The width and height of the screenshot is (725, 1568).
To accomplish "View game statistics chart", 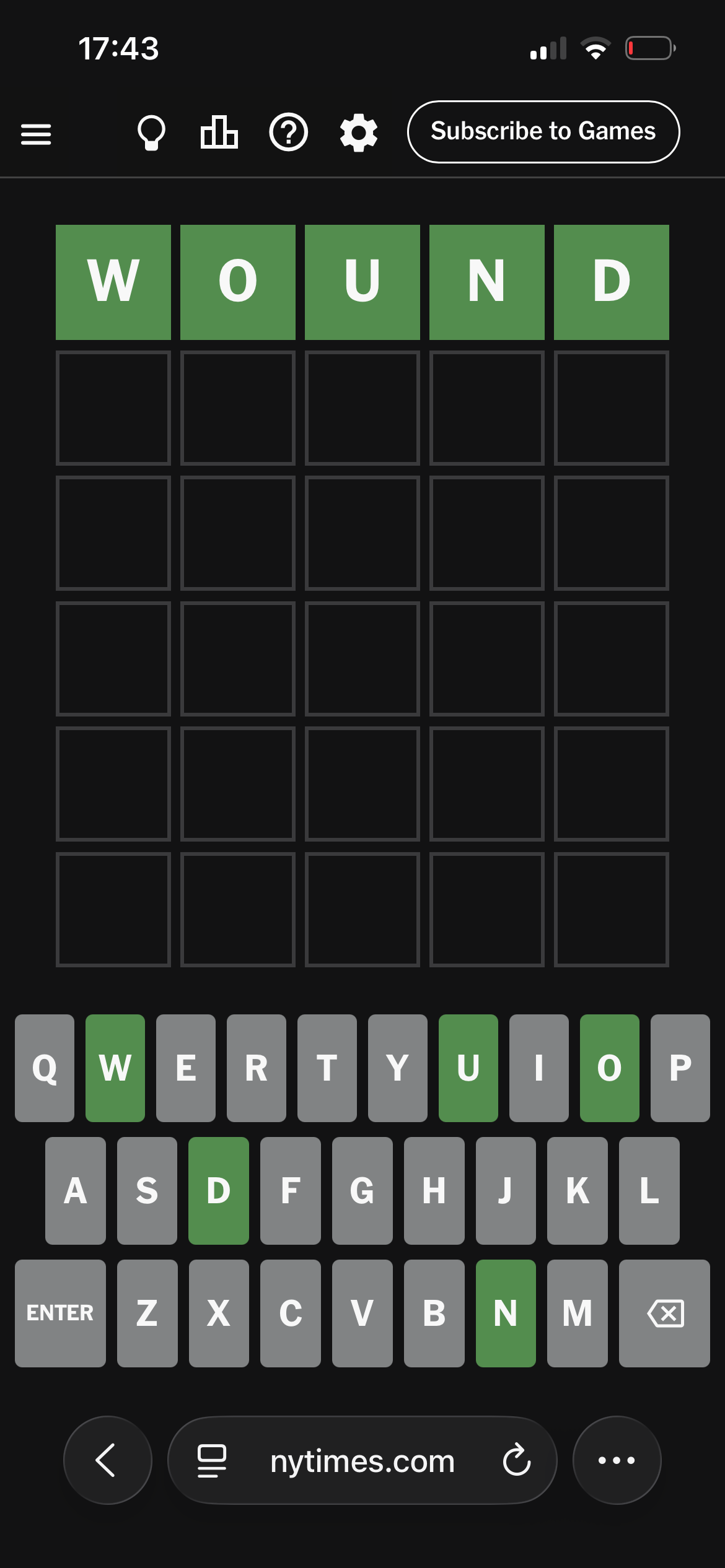I will coord(219,133).
